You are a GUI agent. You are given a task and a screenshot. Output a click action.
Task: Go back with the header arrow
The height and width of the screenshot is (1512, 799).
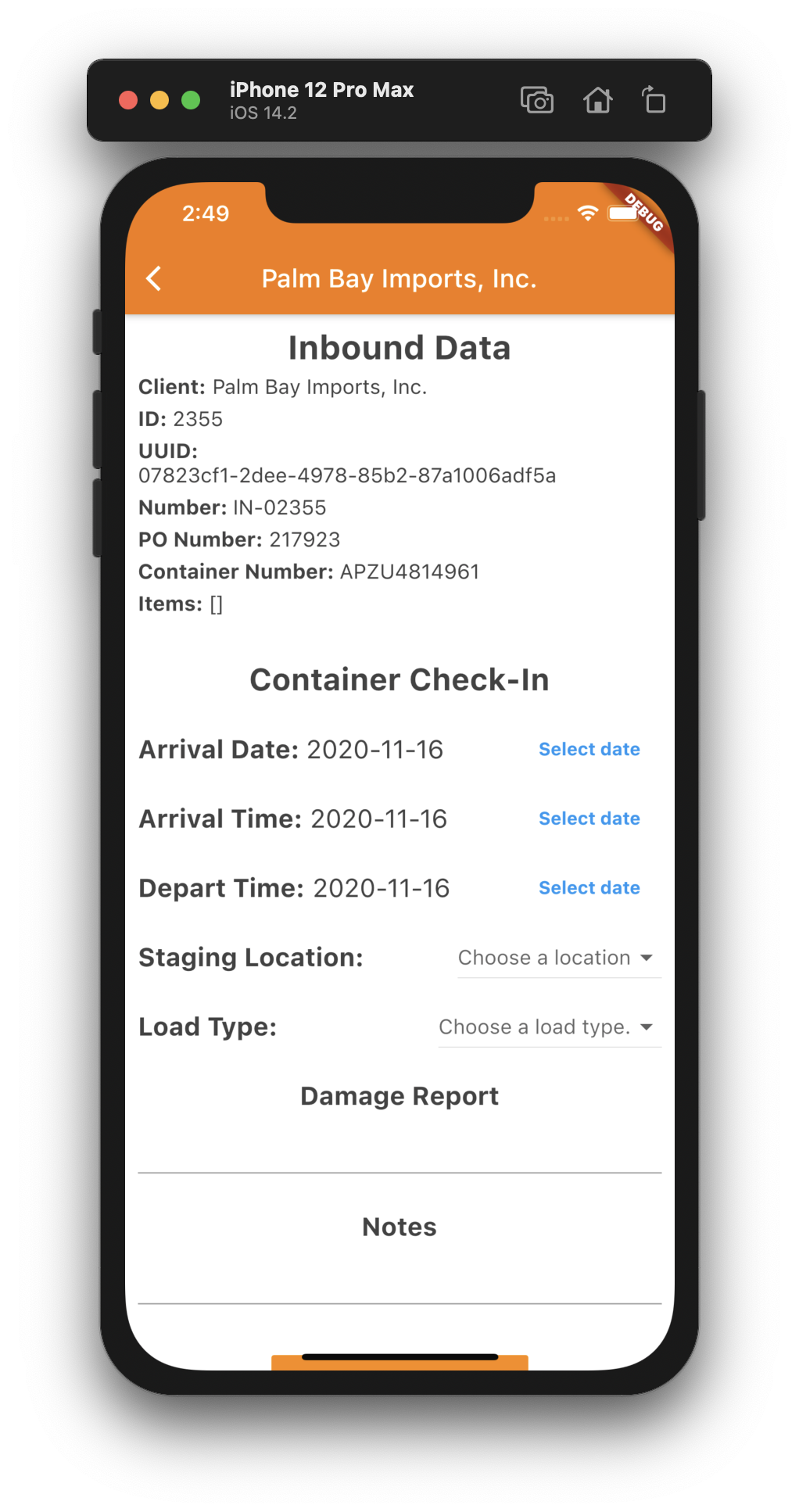coord(154,278)
